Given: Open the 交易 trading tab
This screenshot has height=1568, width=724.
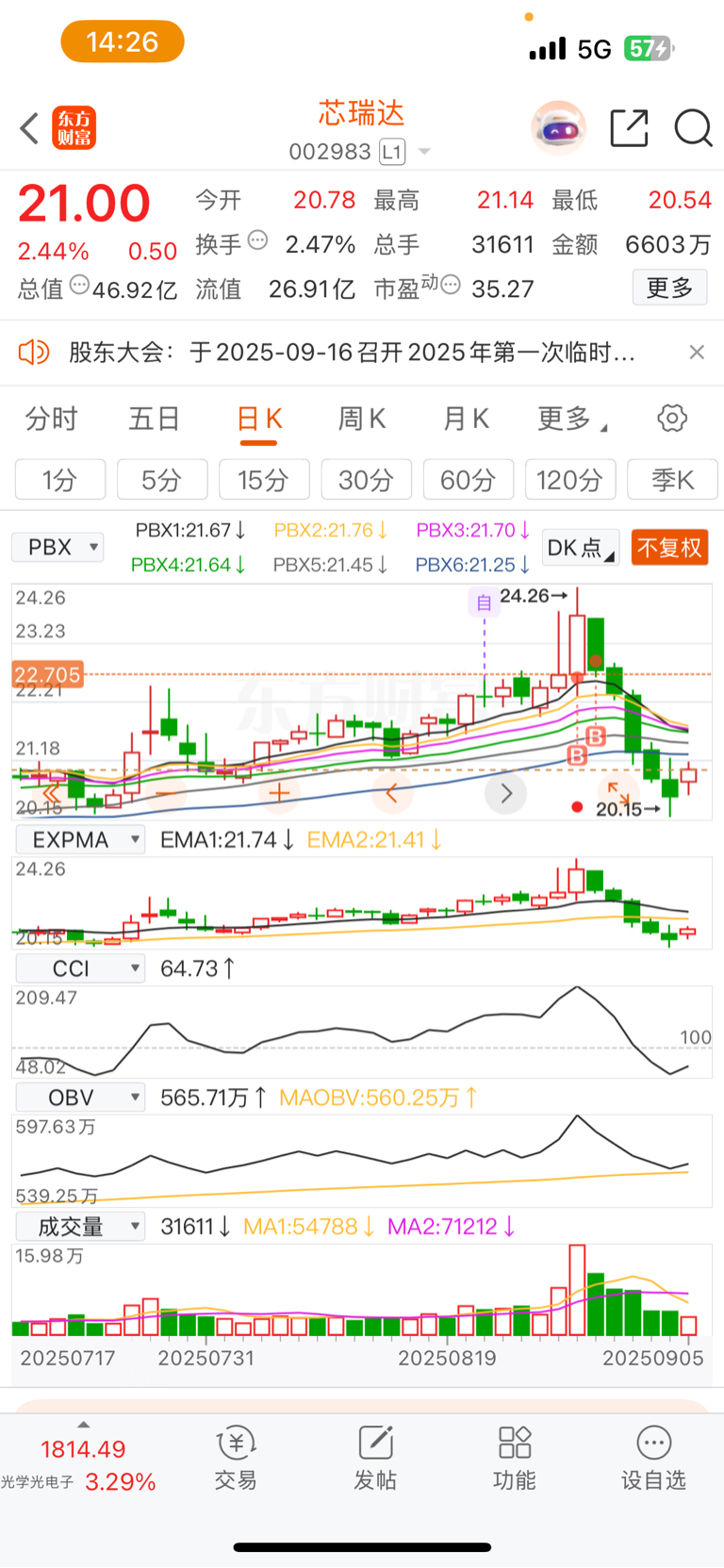Looking at the screenshot, I should (x=236, y=1458).
